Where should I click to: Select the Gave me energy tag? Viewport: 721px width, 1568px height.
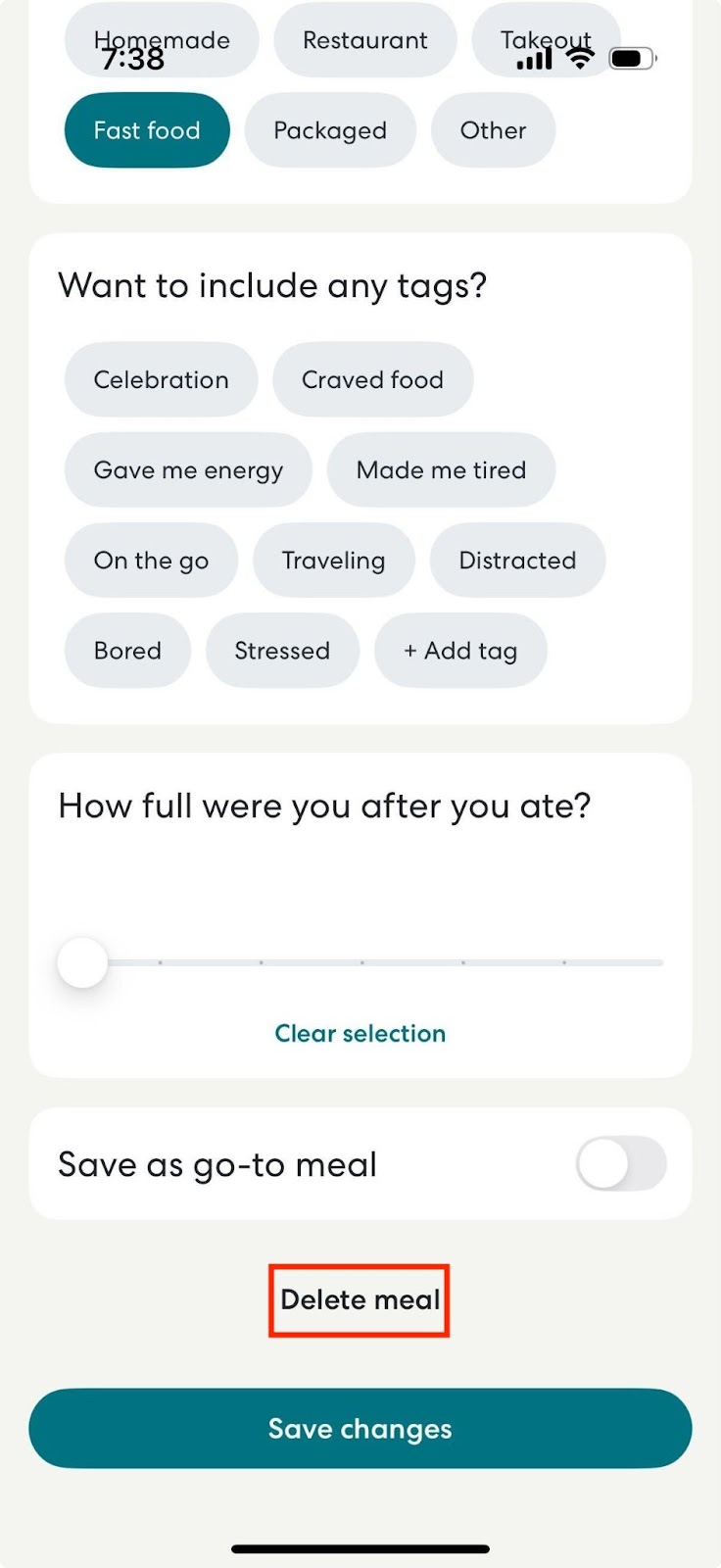(x=188, y=470)
